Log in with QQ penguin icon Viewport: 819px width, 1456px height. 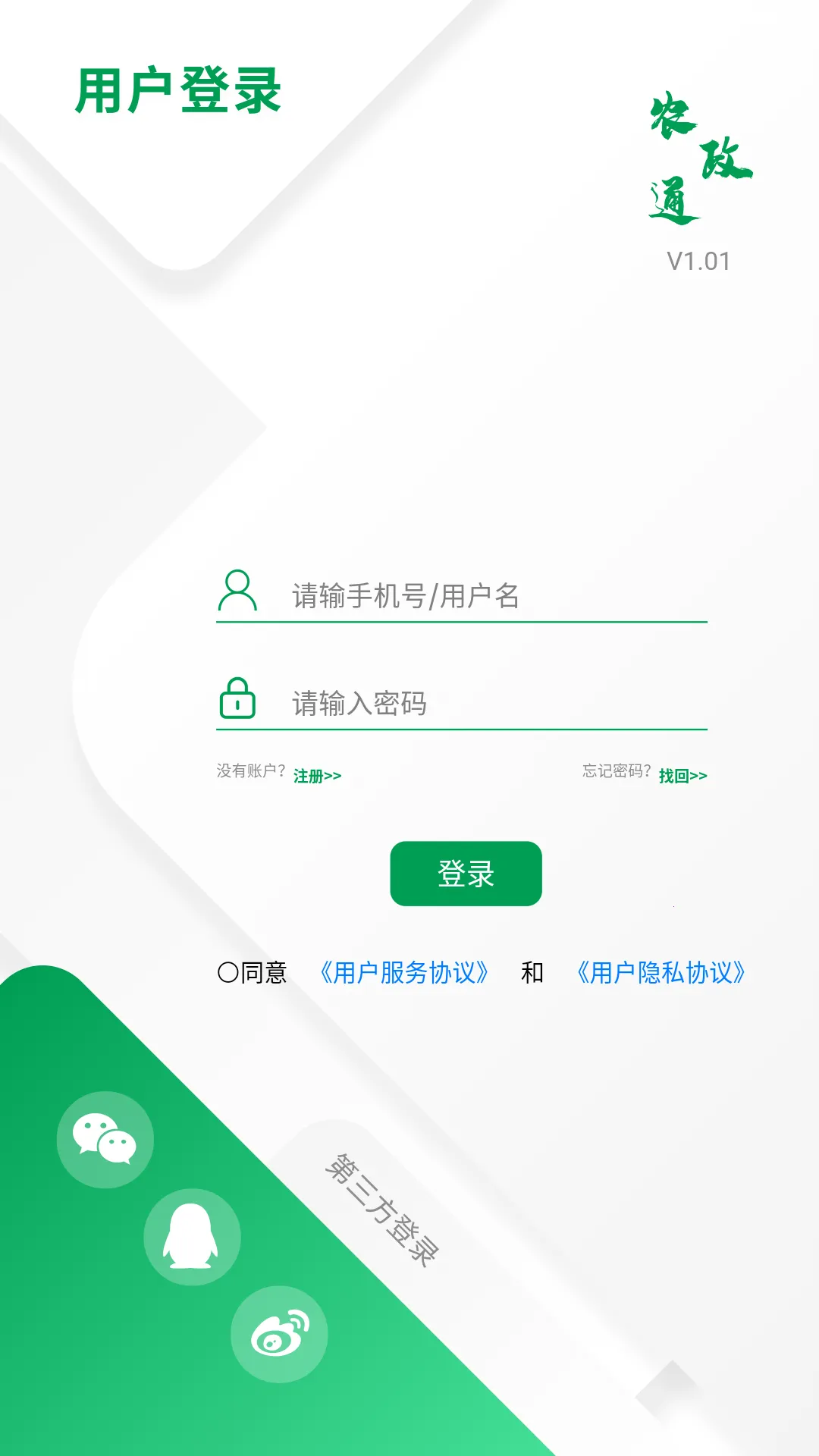192,1236
